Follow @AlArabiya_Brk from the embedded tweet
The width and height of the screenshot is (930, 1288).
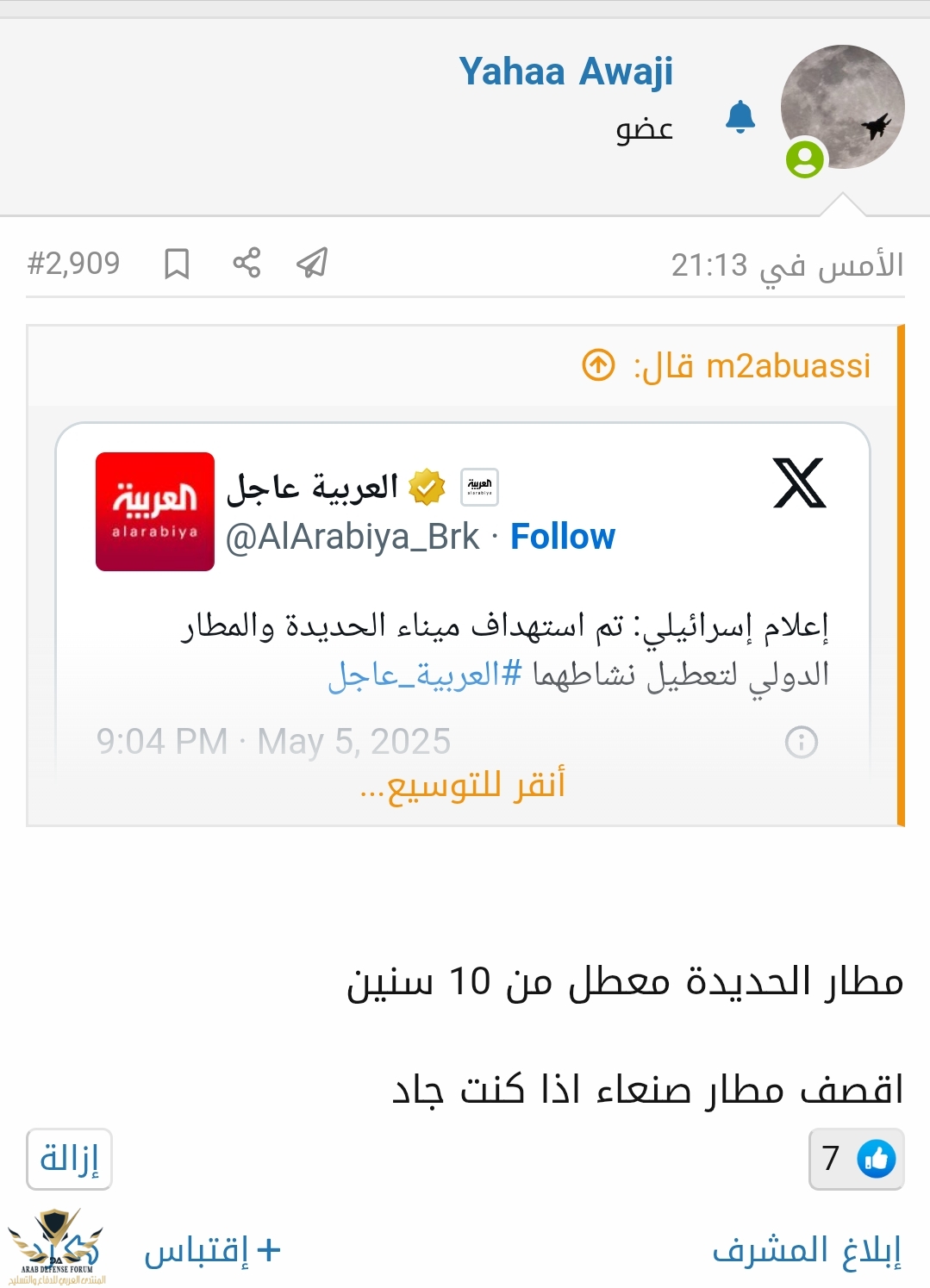[x=562, y=536]
